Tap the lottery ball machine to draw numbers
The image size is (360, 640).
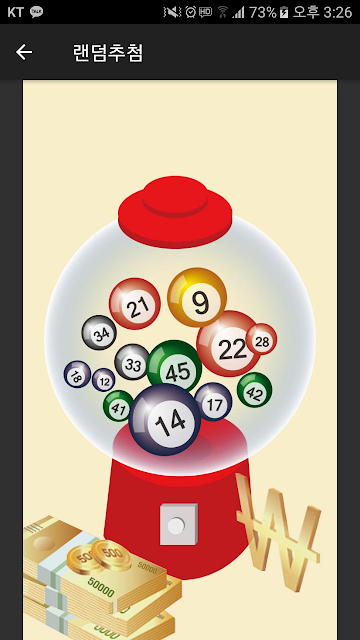[180, 378]
